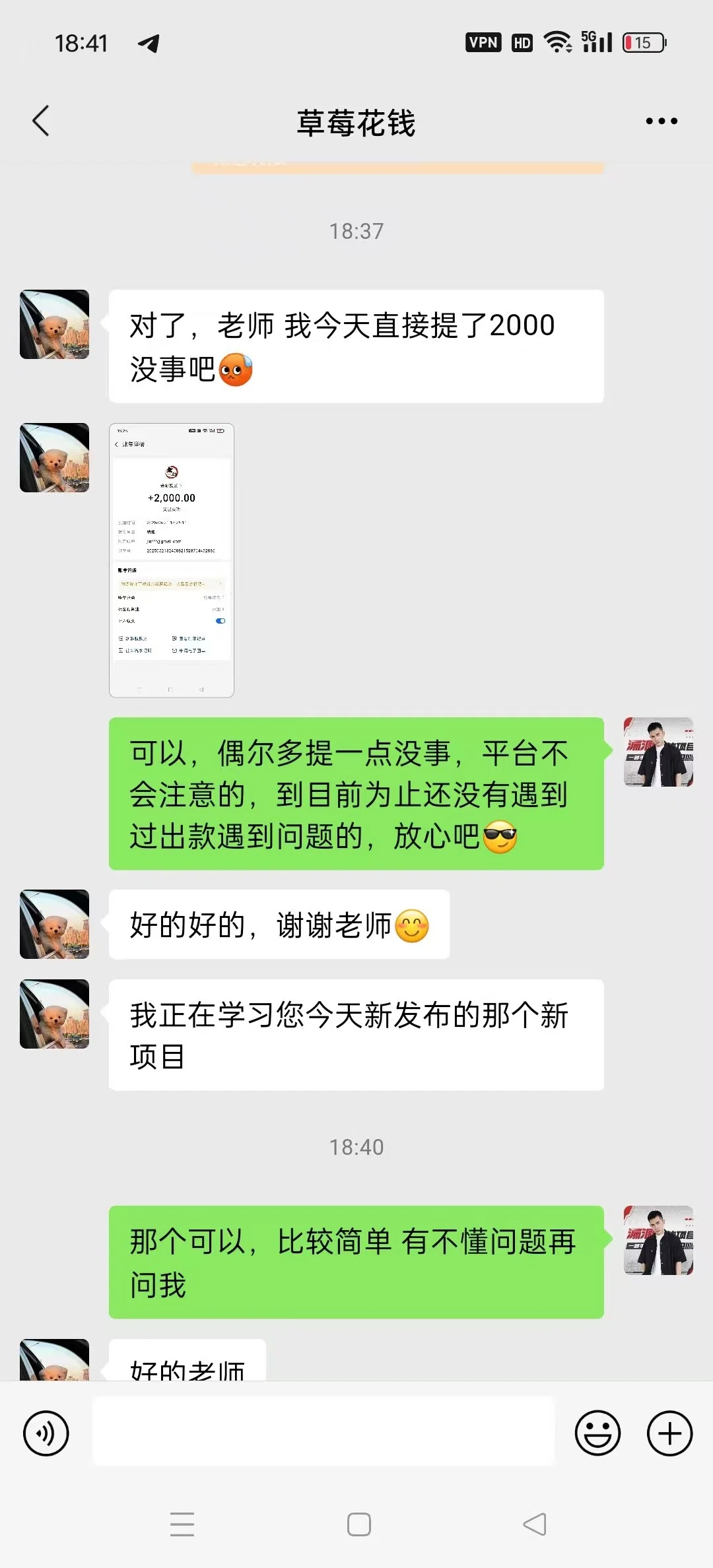Tap the chat title 草莓花钱
The height and width of the screenshot is (1568, 713).
coord(356,123)
